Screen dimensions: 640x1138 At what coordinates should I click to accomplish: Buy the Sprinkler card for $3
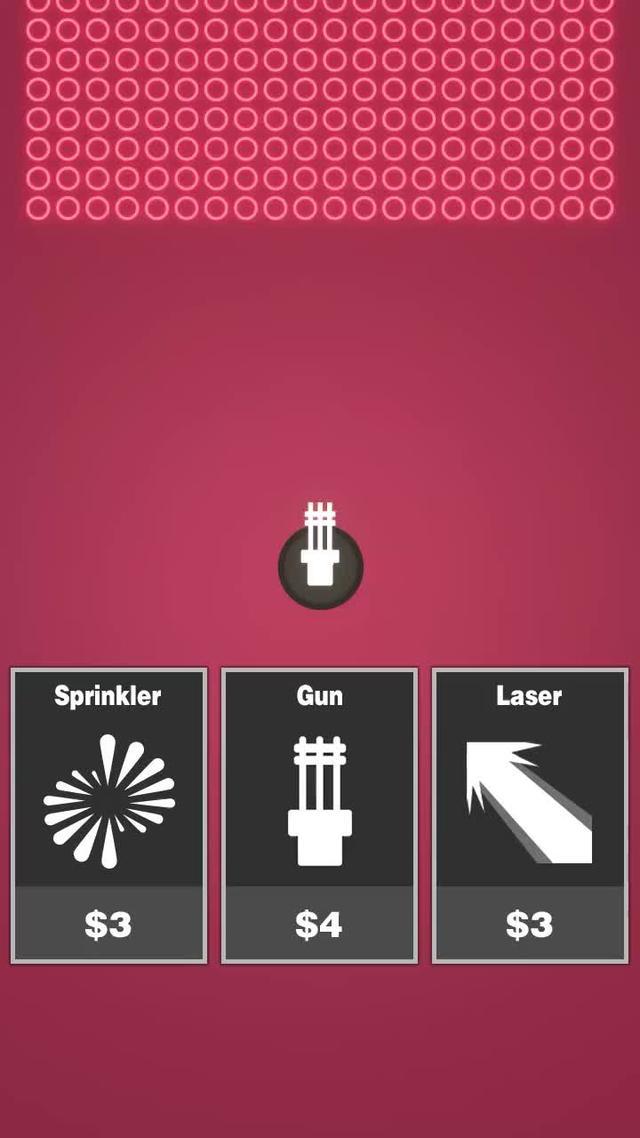[x=108, y=815]
